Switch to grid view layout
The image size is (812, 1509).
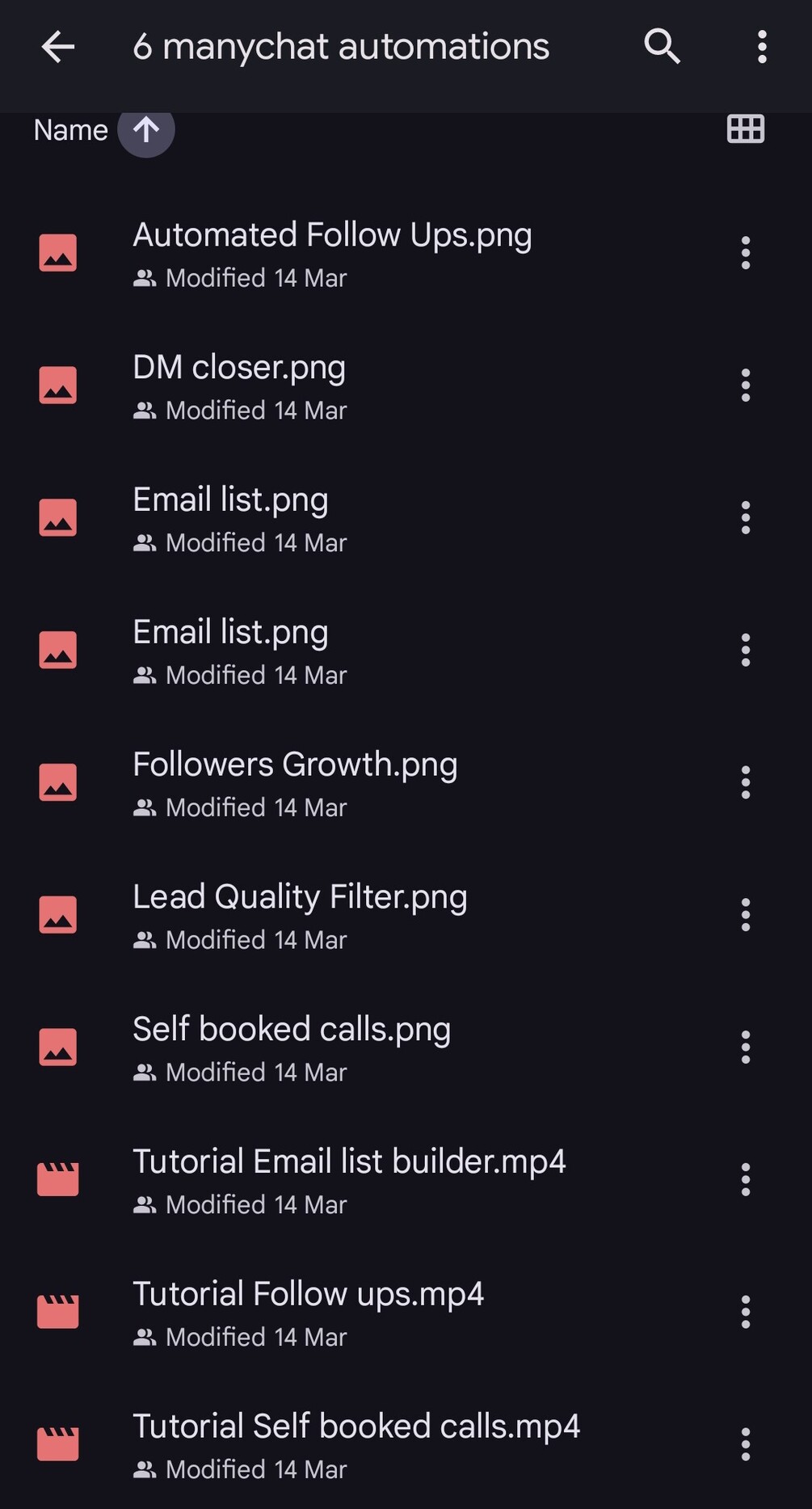click(745, 129)
